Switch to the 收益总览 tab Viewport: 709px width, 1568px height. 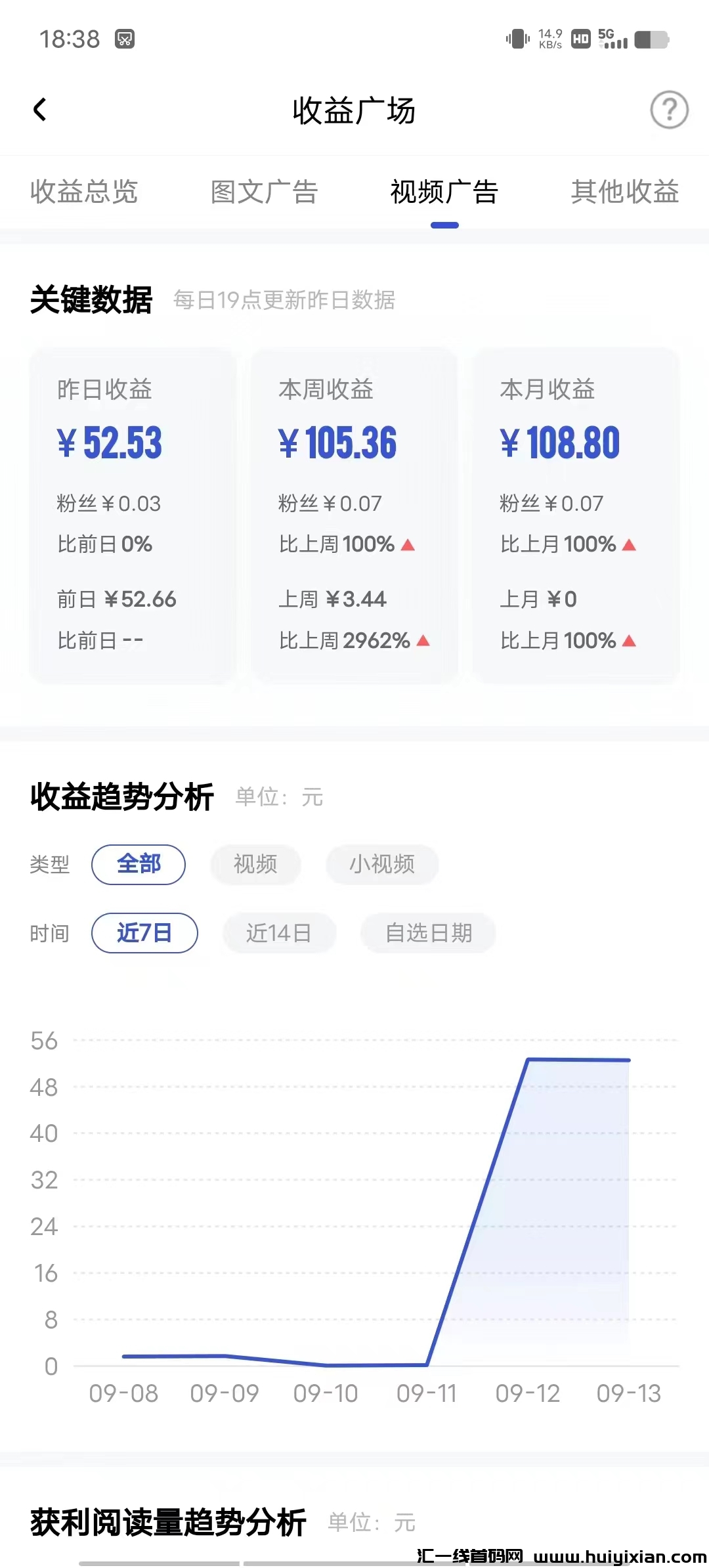pos(84,192)
